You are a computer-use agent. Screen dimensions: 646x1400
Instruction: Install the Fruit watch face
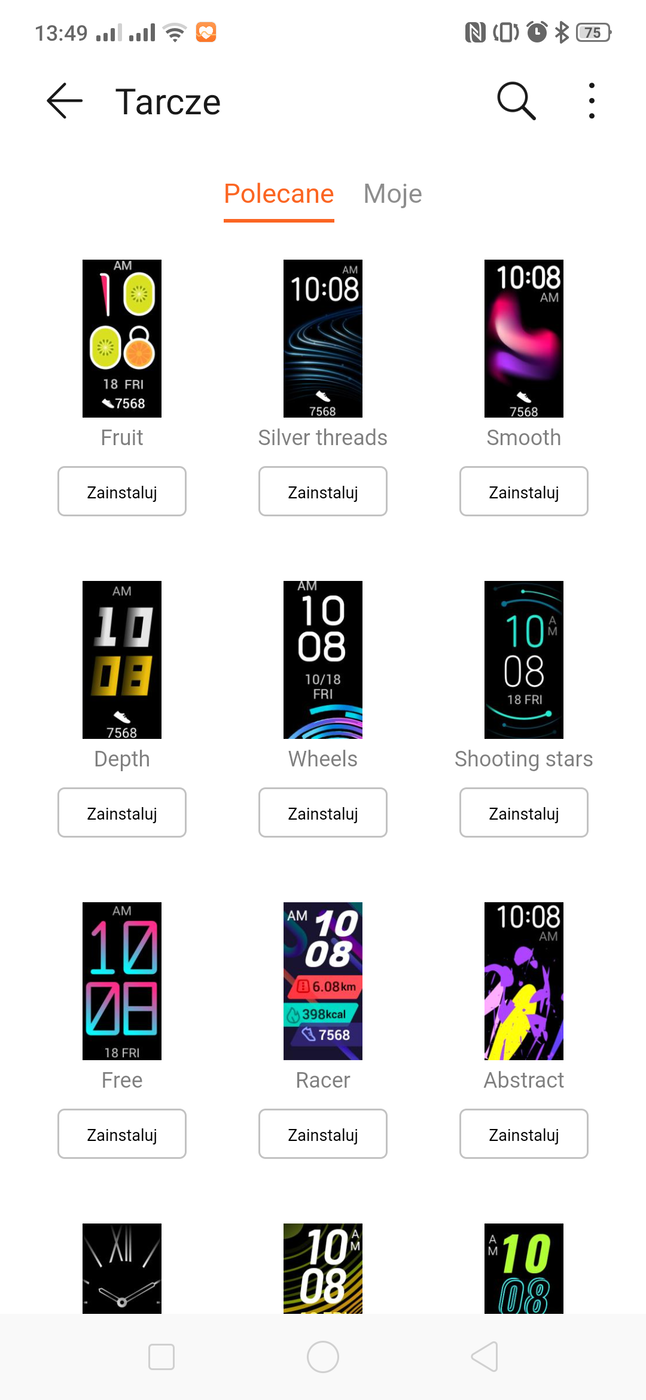122,492
